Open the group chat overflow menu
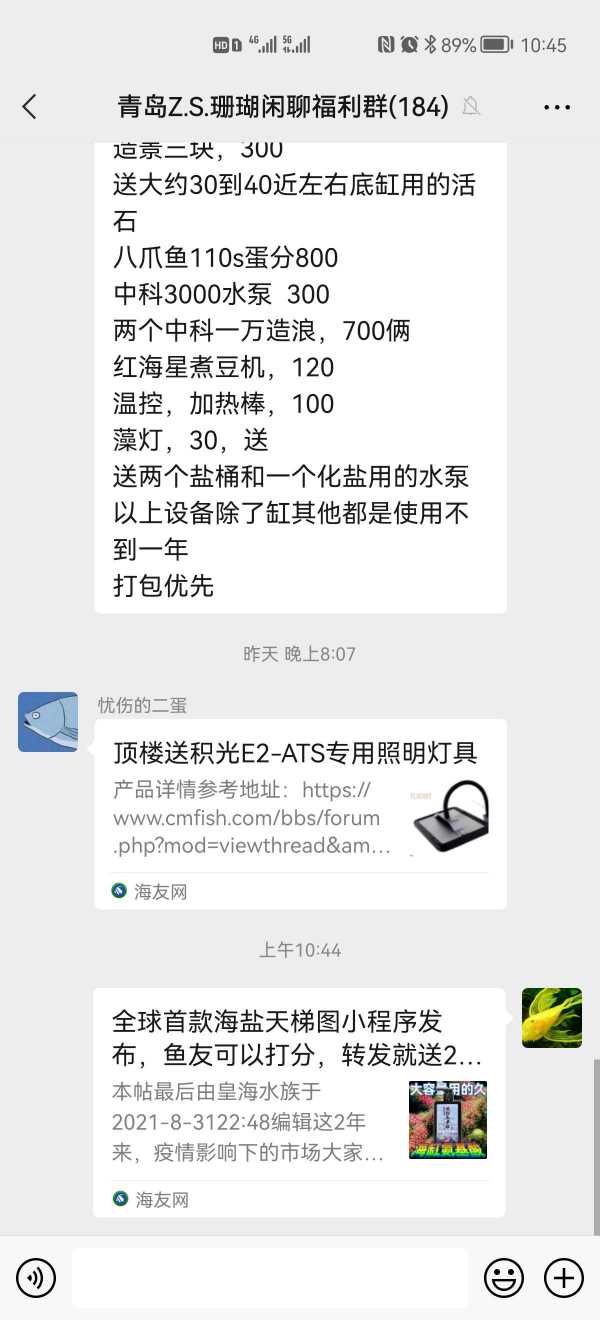Image resolution: width=600 pixels, height=1320 pixels. pos(557,107)
